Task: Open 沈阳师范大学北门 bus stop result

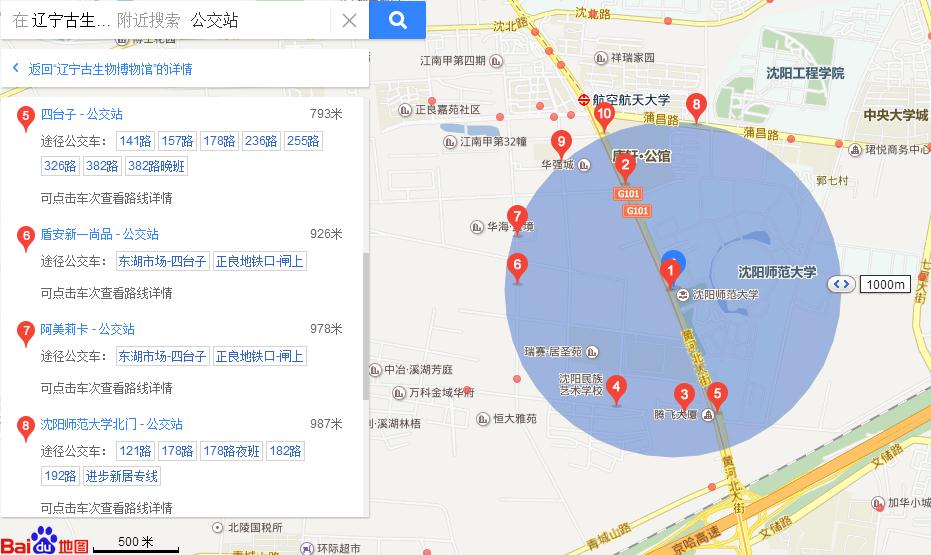Action: click(x=112, y=424)
